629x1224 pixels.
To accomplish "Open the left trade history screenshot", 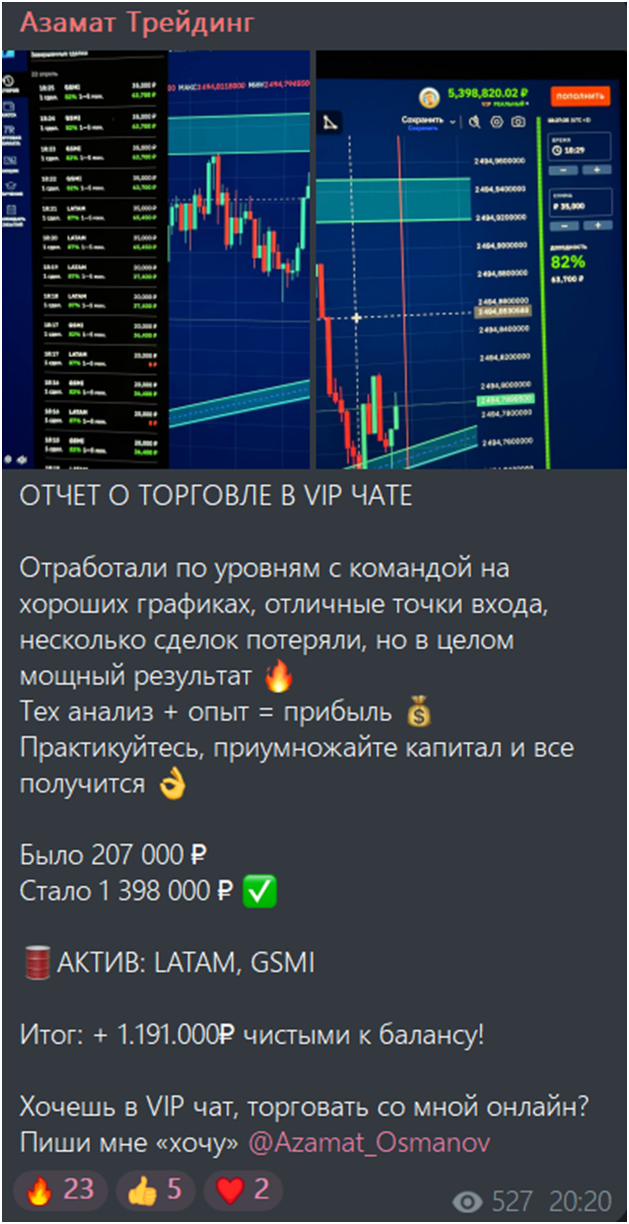I will coord(158,260).
